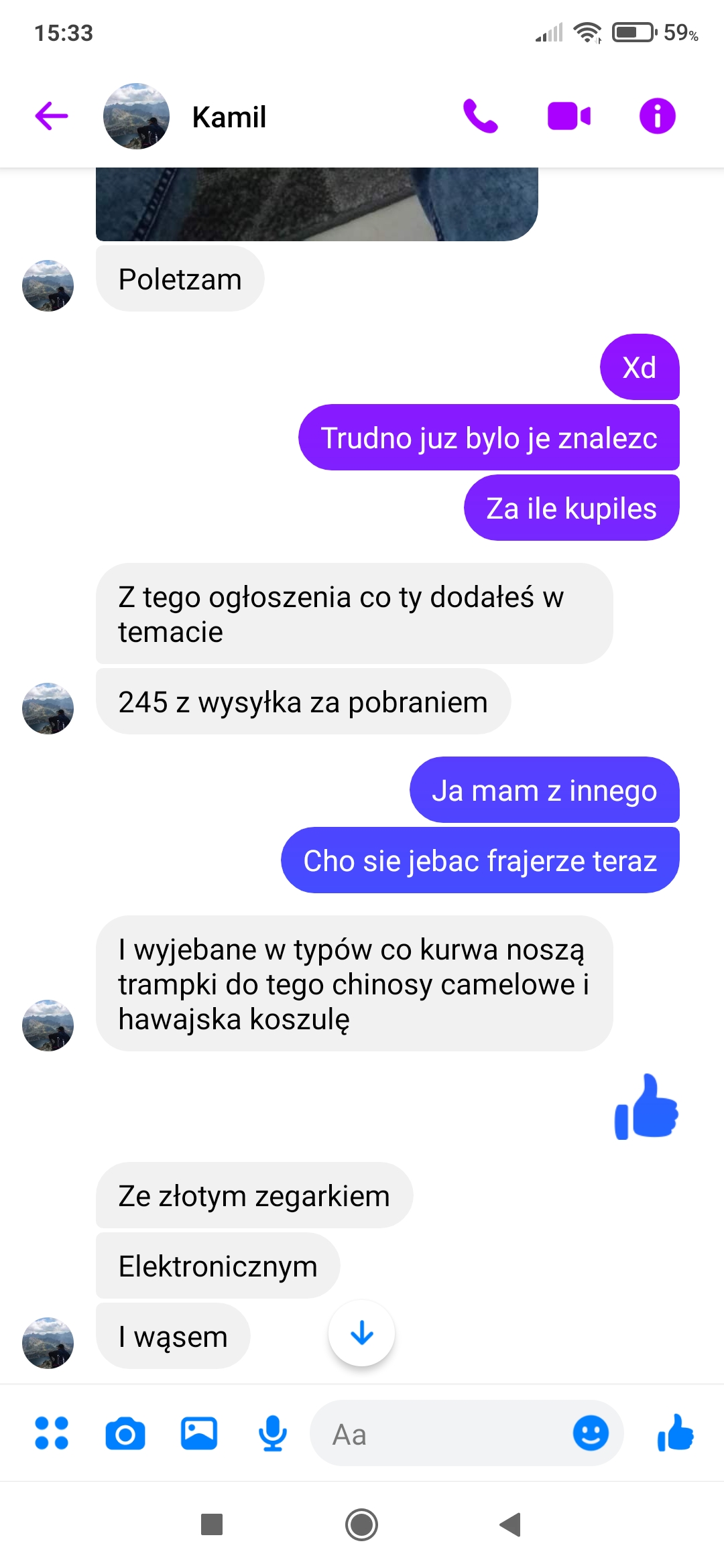This screenshot has height=1568, width=724.
Task: Open the gallery image picker
Action: 199,1434
